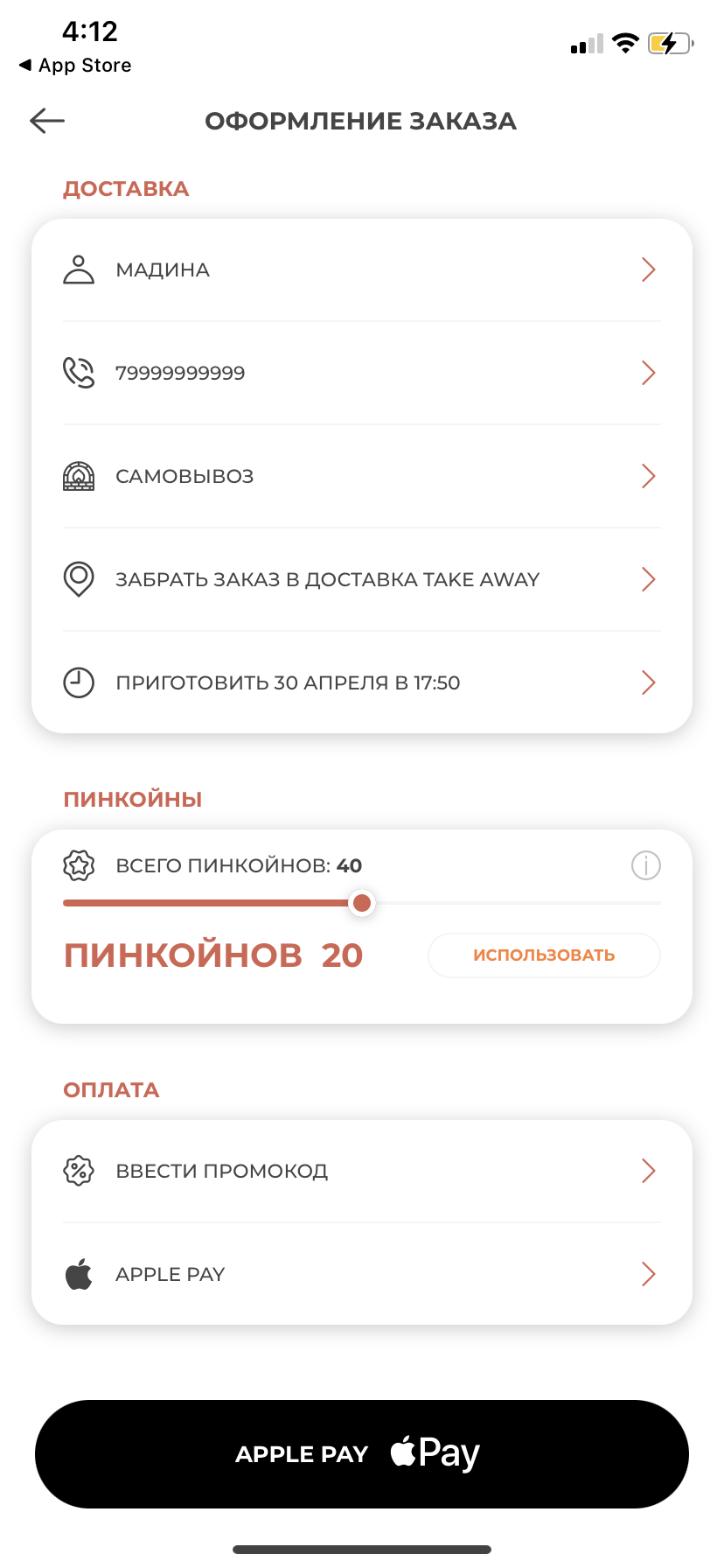Return to App Store via status bar

coord(75,66)
